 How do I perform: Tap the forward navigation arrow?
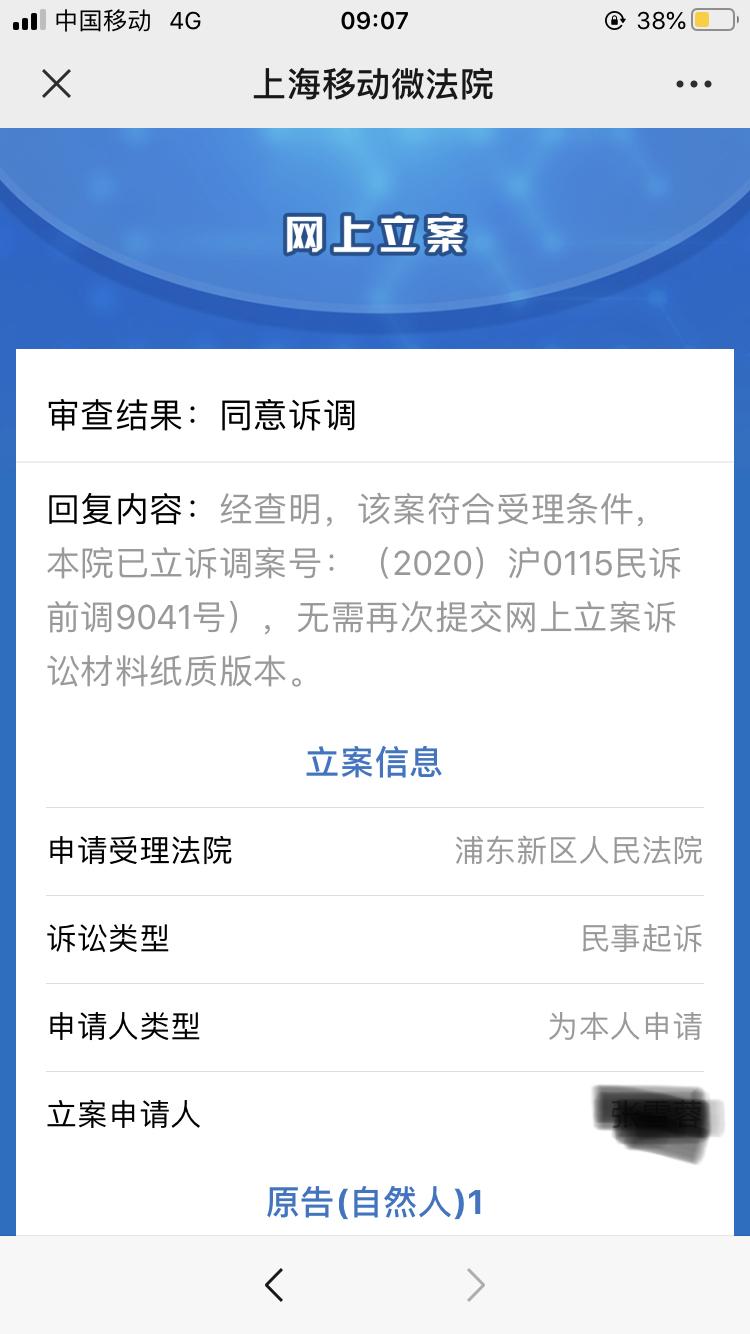[x=476, y=1284]
